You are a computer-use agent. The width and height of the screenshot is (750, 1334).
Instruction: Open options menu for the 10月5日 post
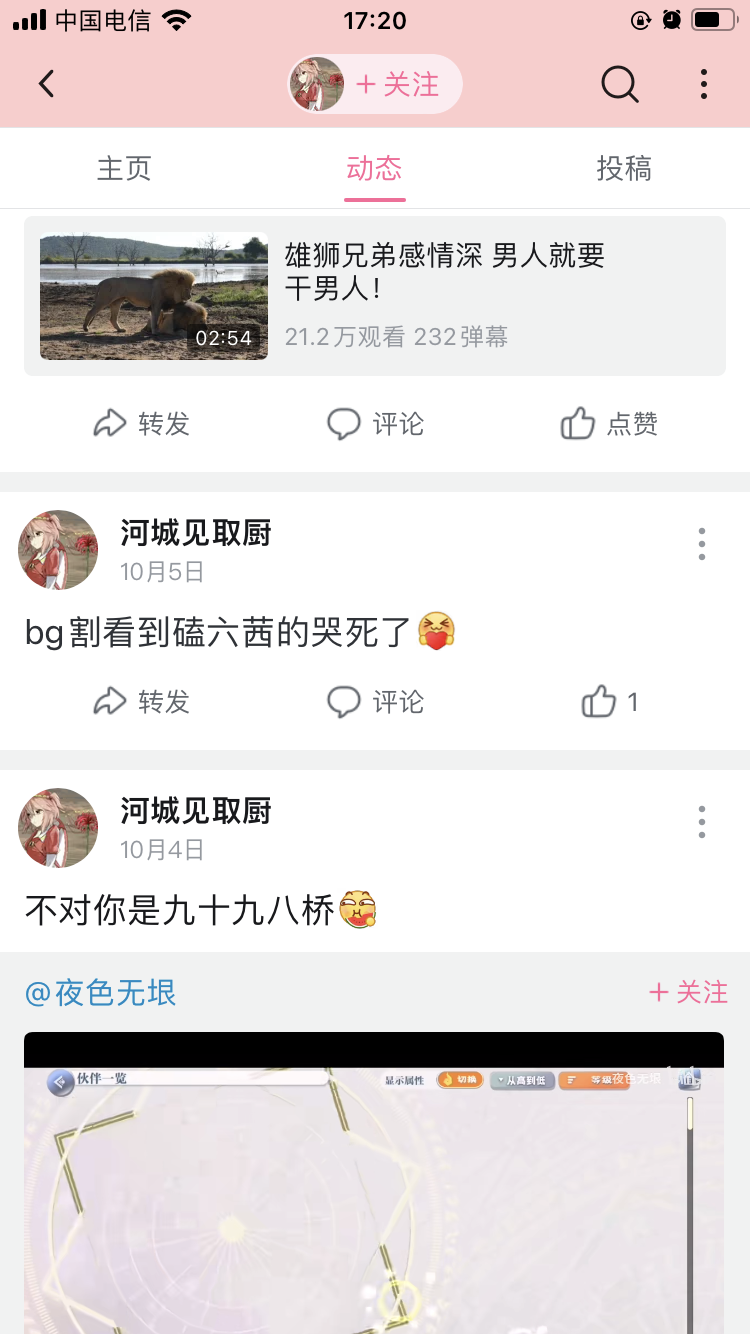pos(702,544)
